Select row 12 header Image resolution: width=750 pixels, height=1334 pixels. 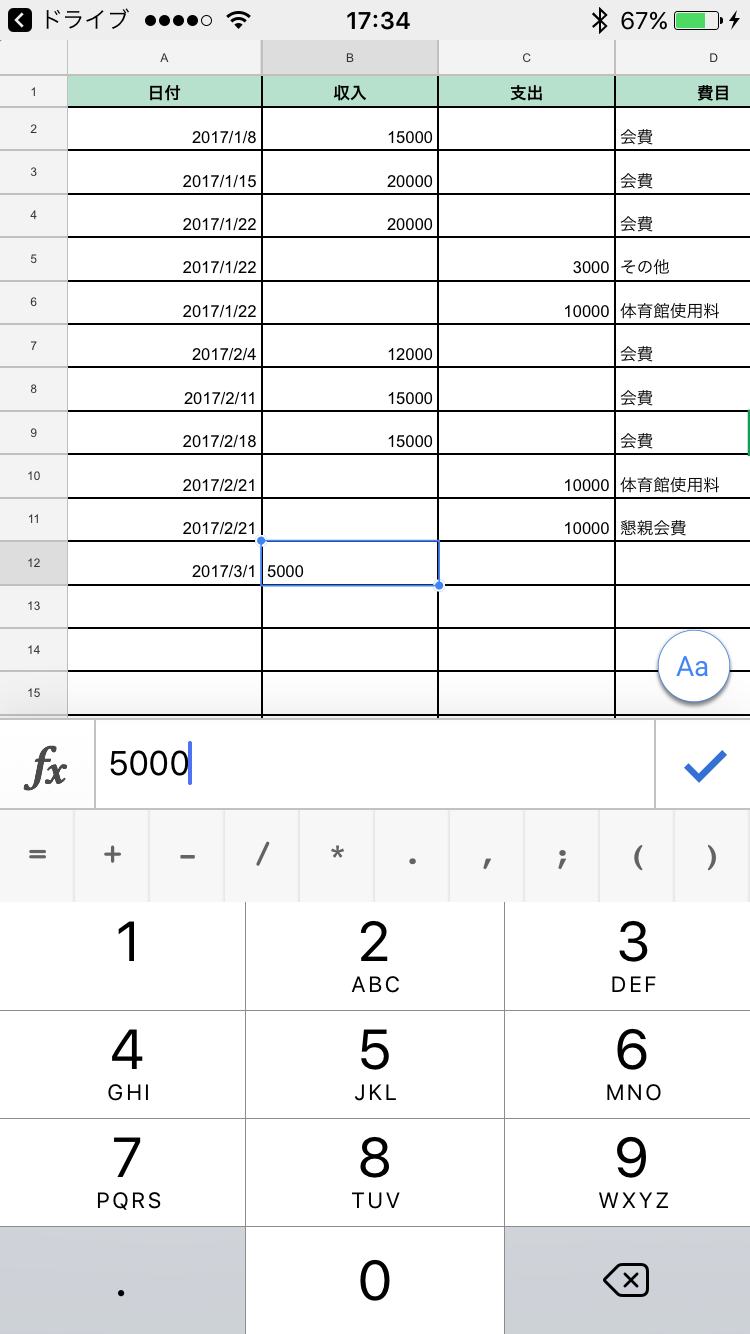click(x=33, y=563)
